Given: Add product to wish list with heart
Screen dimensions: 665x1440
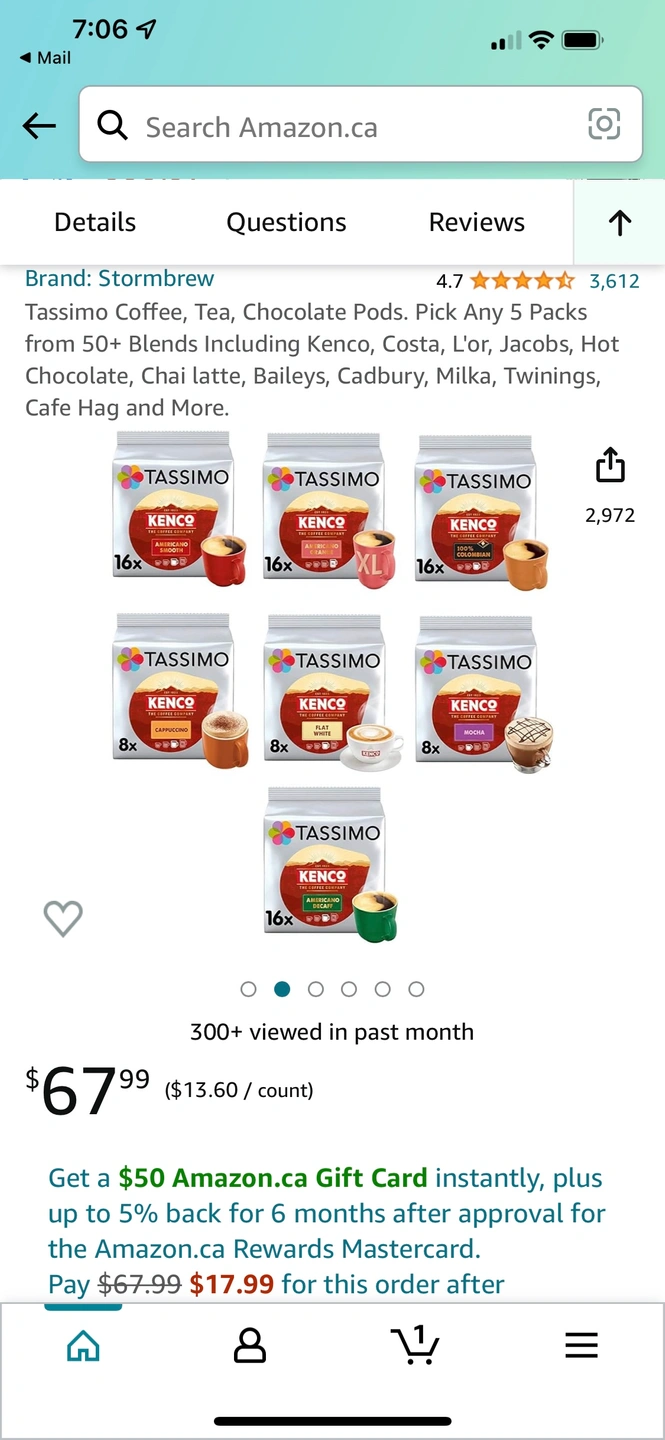Looking at the screenshot, I should (x=63, y=918).
